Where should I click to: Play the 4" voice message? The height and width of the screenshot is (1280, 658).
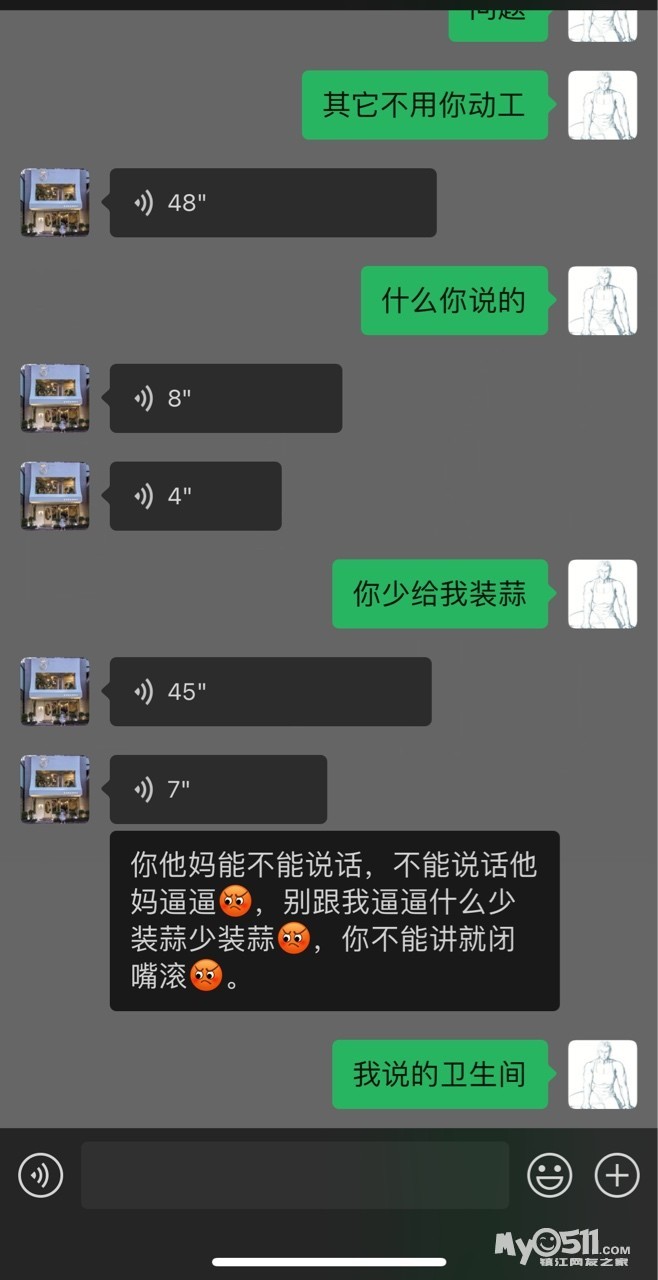point(195,496)
